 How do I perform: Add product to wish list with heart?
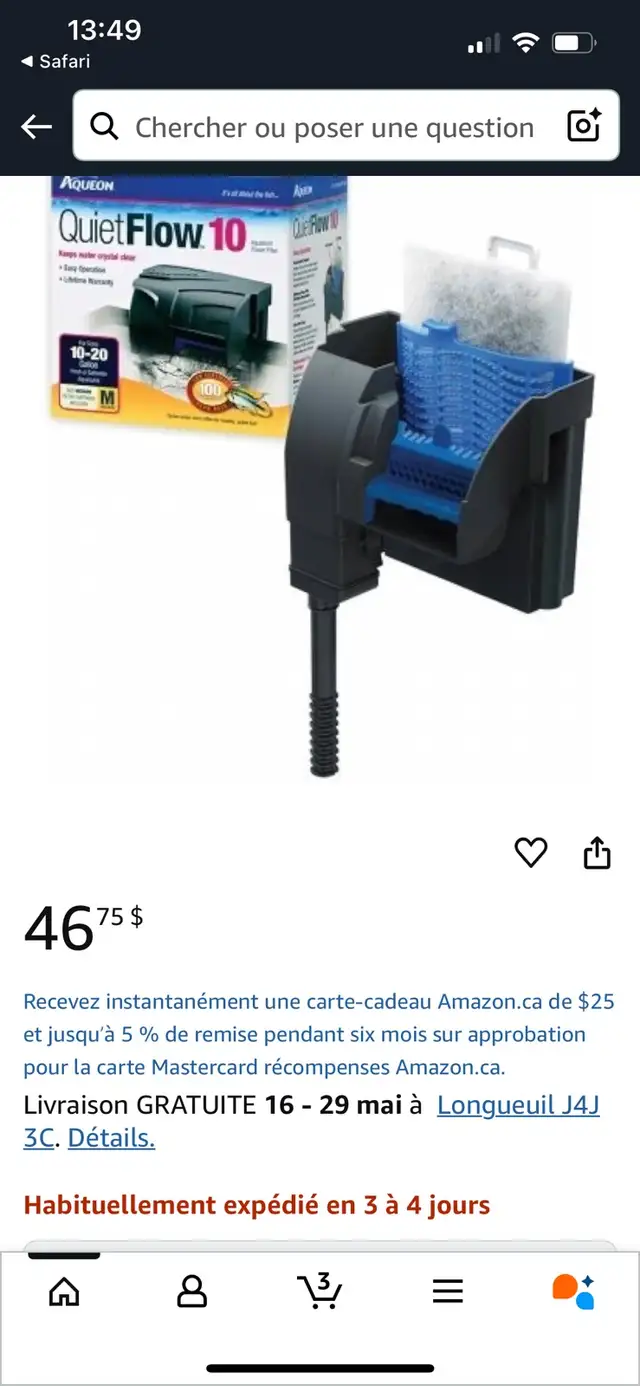coord(531,852)
